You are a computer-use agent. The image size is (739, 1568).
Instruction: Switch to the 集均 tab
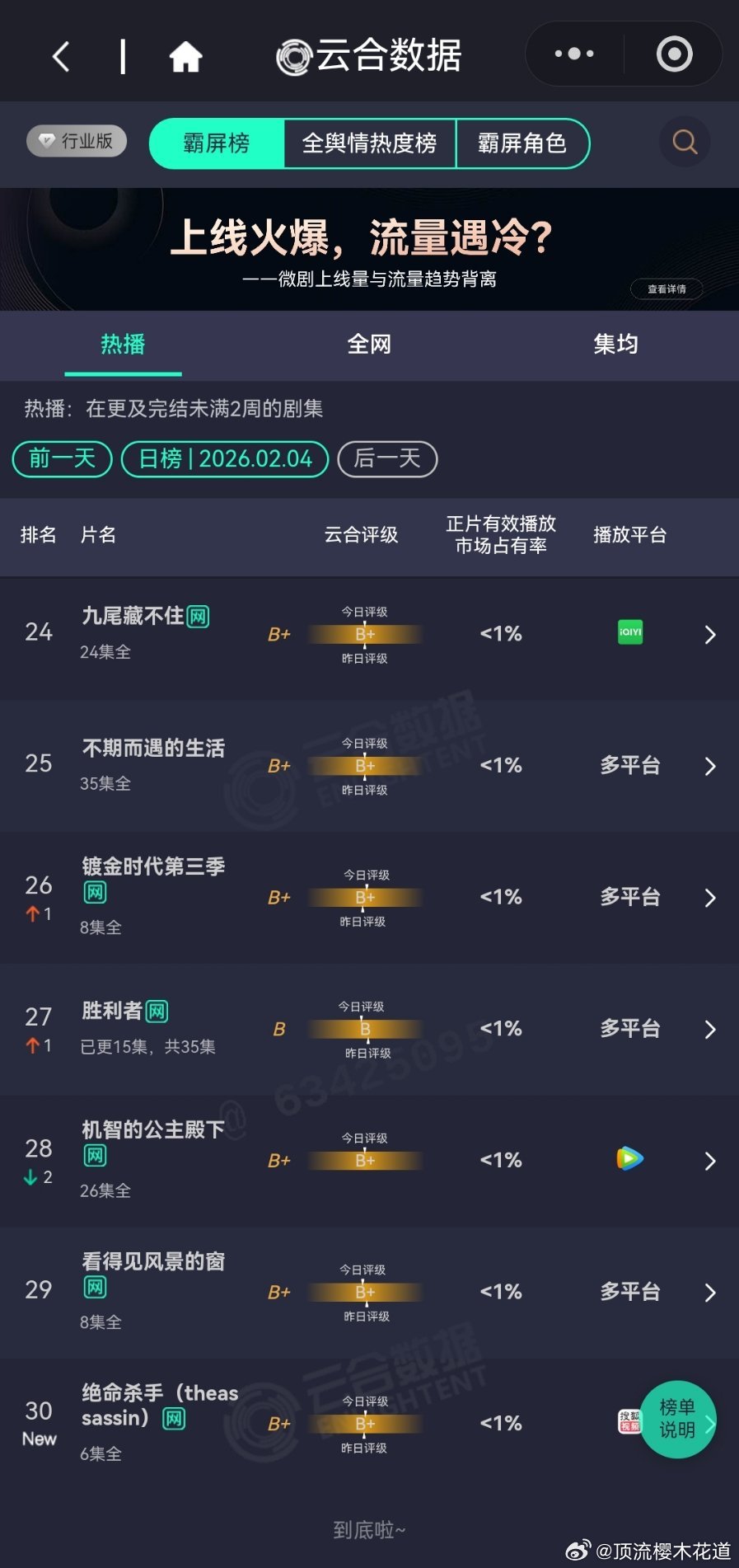(x=616, y=345)
